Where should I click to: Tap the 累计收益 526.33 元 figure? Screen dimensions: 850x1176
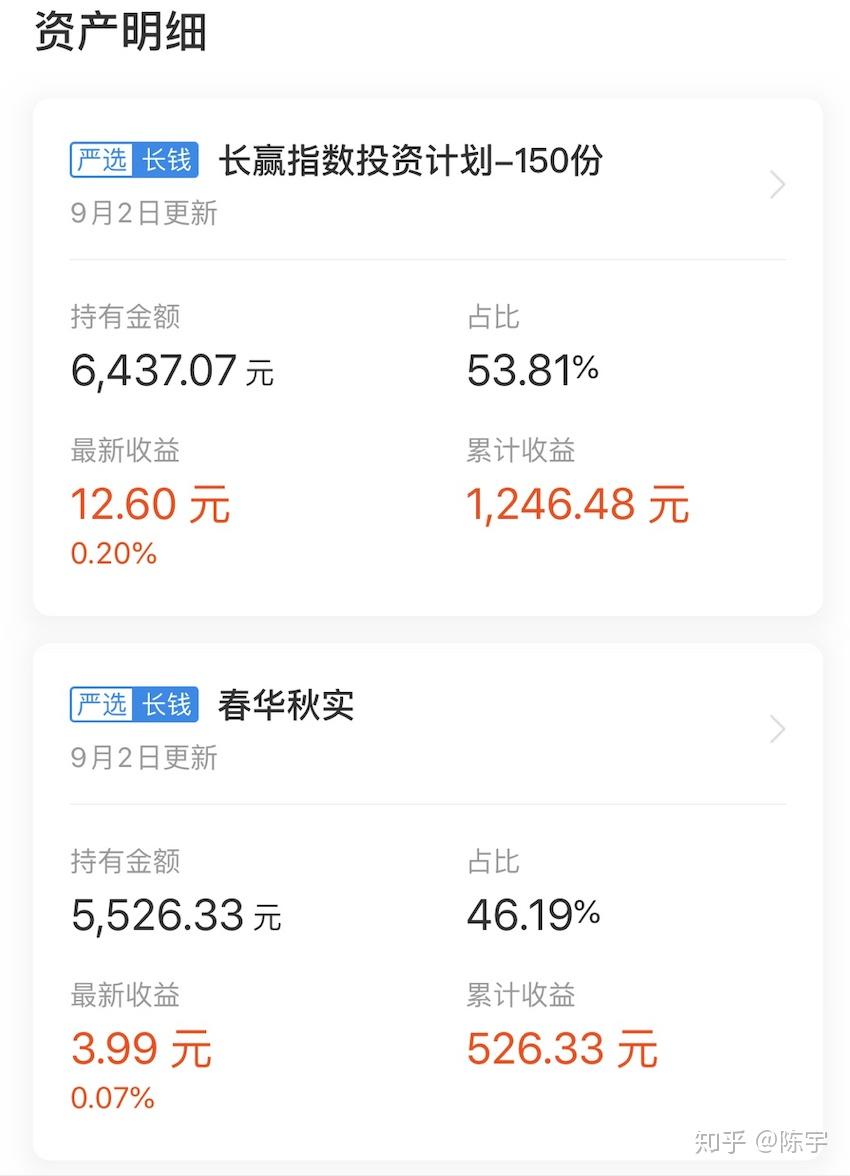tap(560, 1047)
